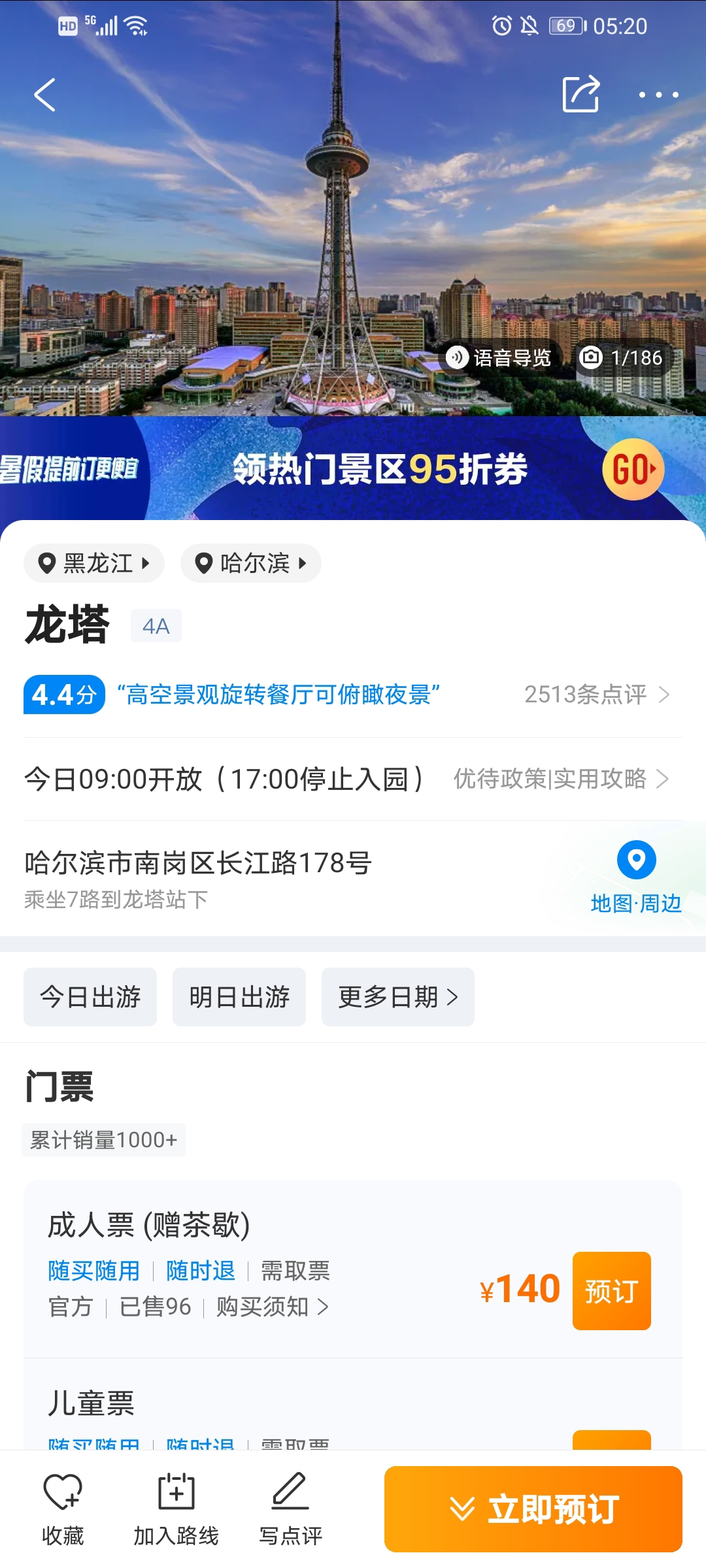Screen dimensions: 706x1568
Task: Book the 成人票 for ¥140
Action: coord(611,1291)
